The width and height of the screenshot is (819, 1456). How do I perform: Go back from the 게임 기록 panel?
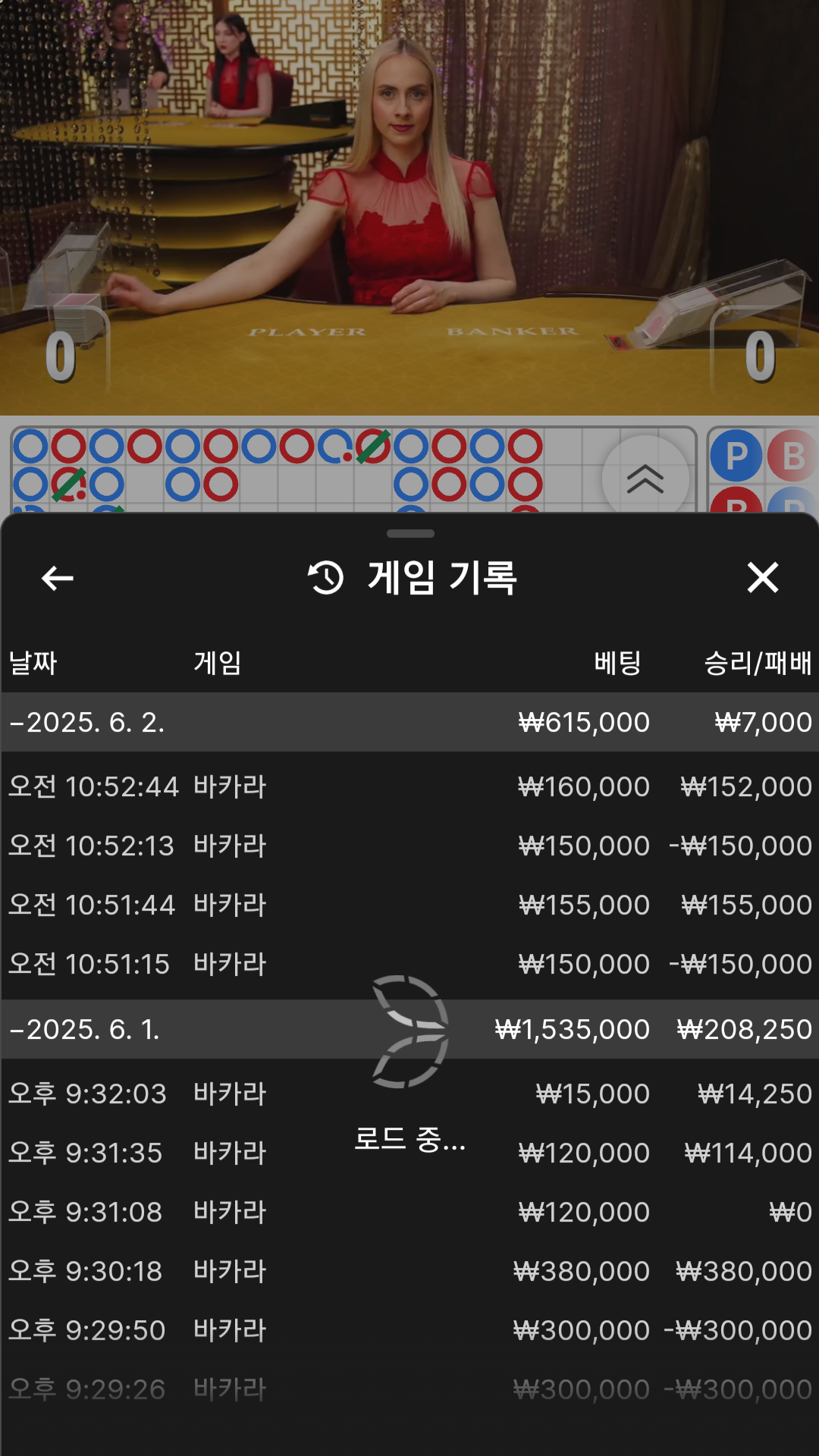(57, 578)
